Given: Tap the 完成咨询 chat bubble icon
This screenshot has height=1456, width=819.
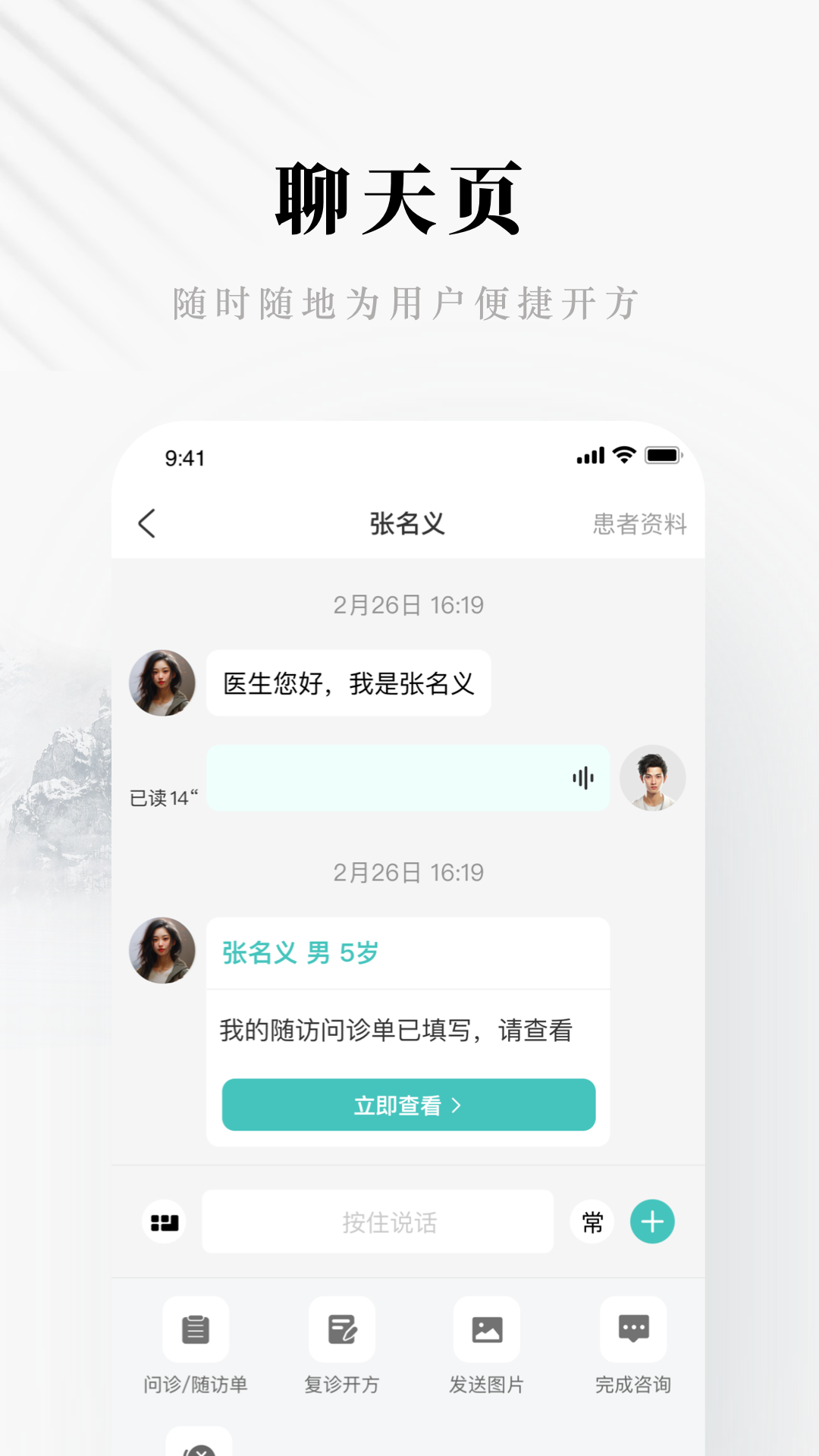Looking at the screenshot, I should pos(634,1330).
